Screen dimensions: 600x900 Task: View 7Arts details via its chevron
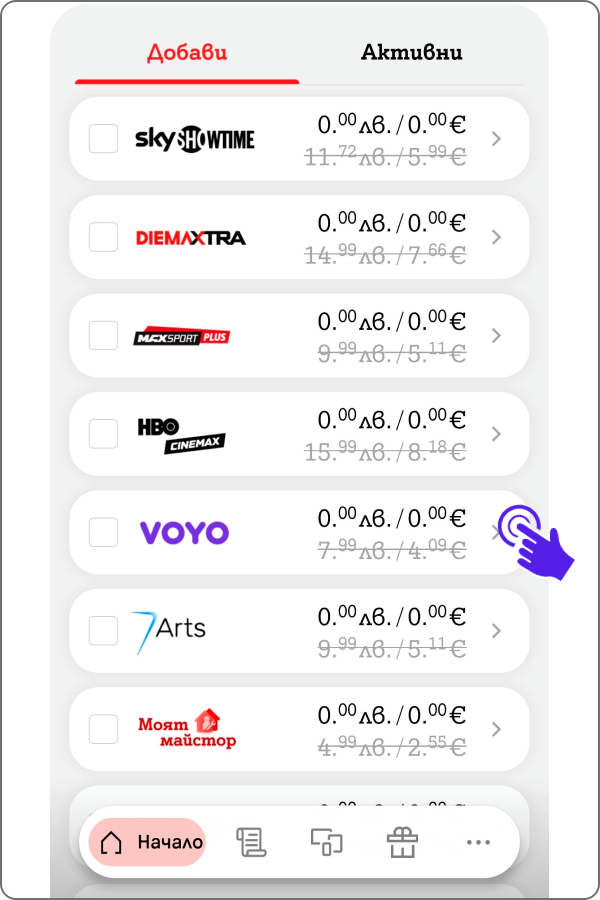click(x=497, y=631)
